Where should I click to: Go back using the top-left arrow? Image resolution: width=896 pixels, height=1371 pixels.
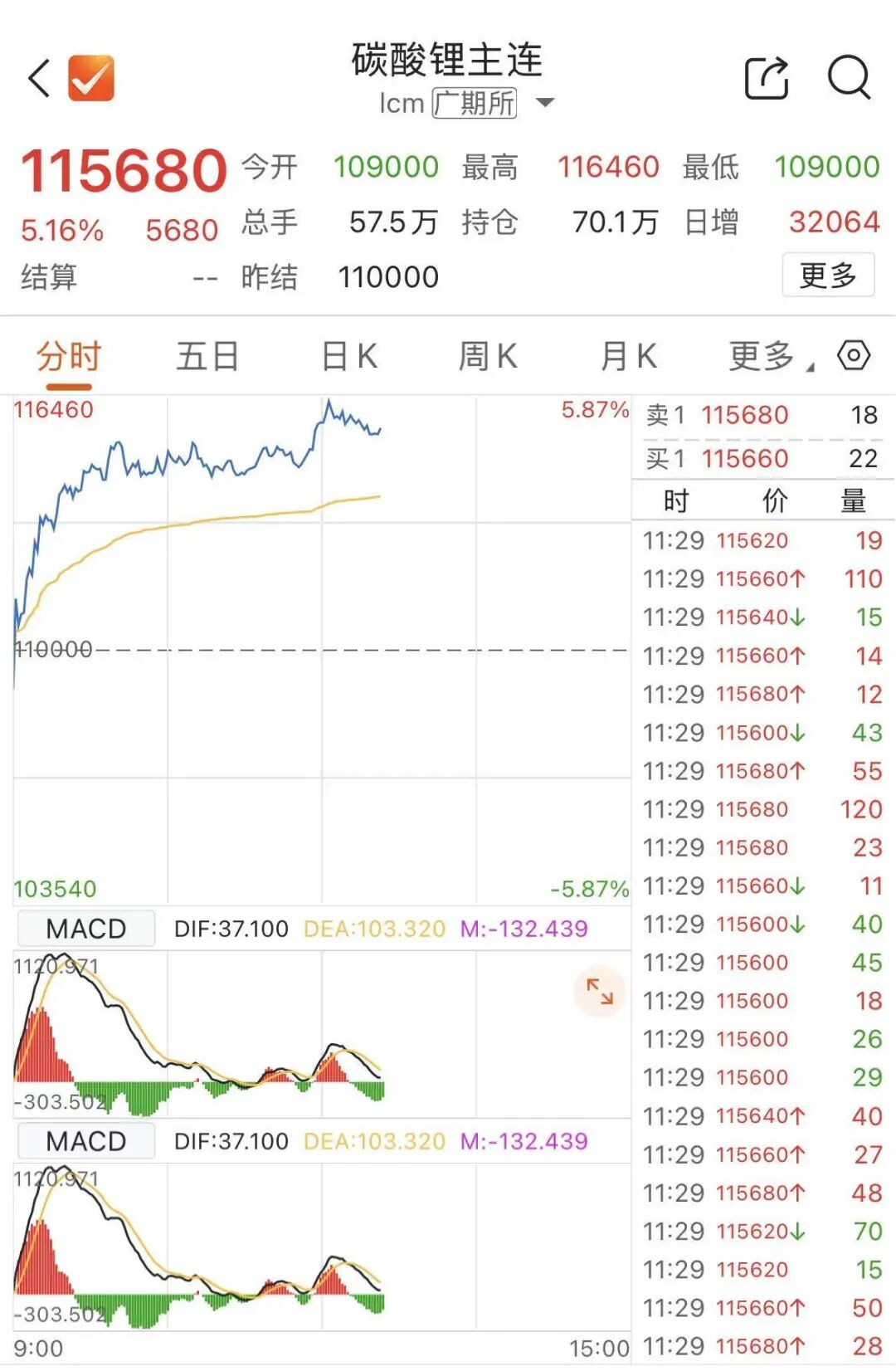pyautogui.click(x=39, y=79)
